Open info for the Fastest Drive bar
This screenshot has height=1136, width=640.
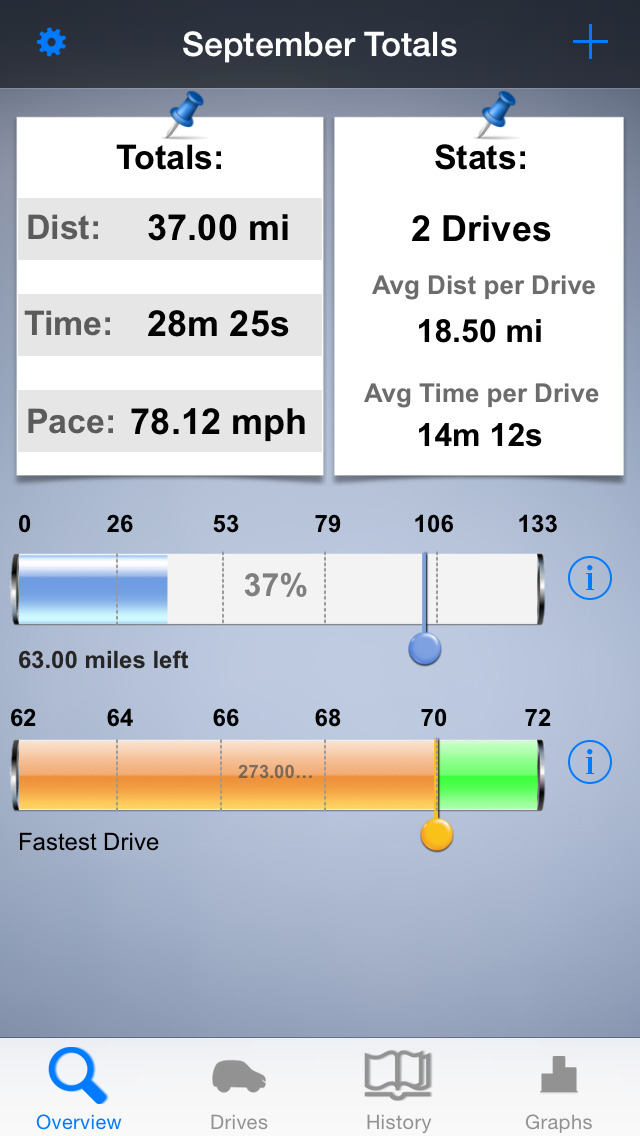point(589,761)
